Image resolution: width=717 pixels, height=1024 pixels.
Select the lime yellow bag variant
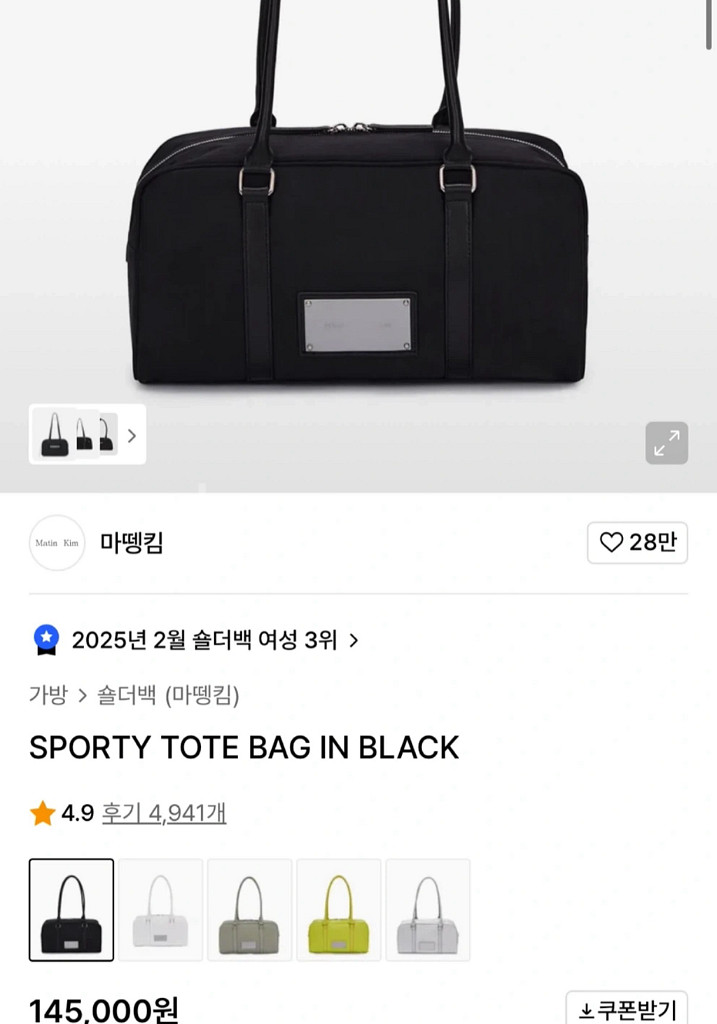tap(339, 909)
